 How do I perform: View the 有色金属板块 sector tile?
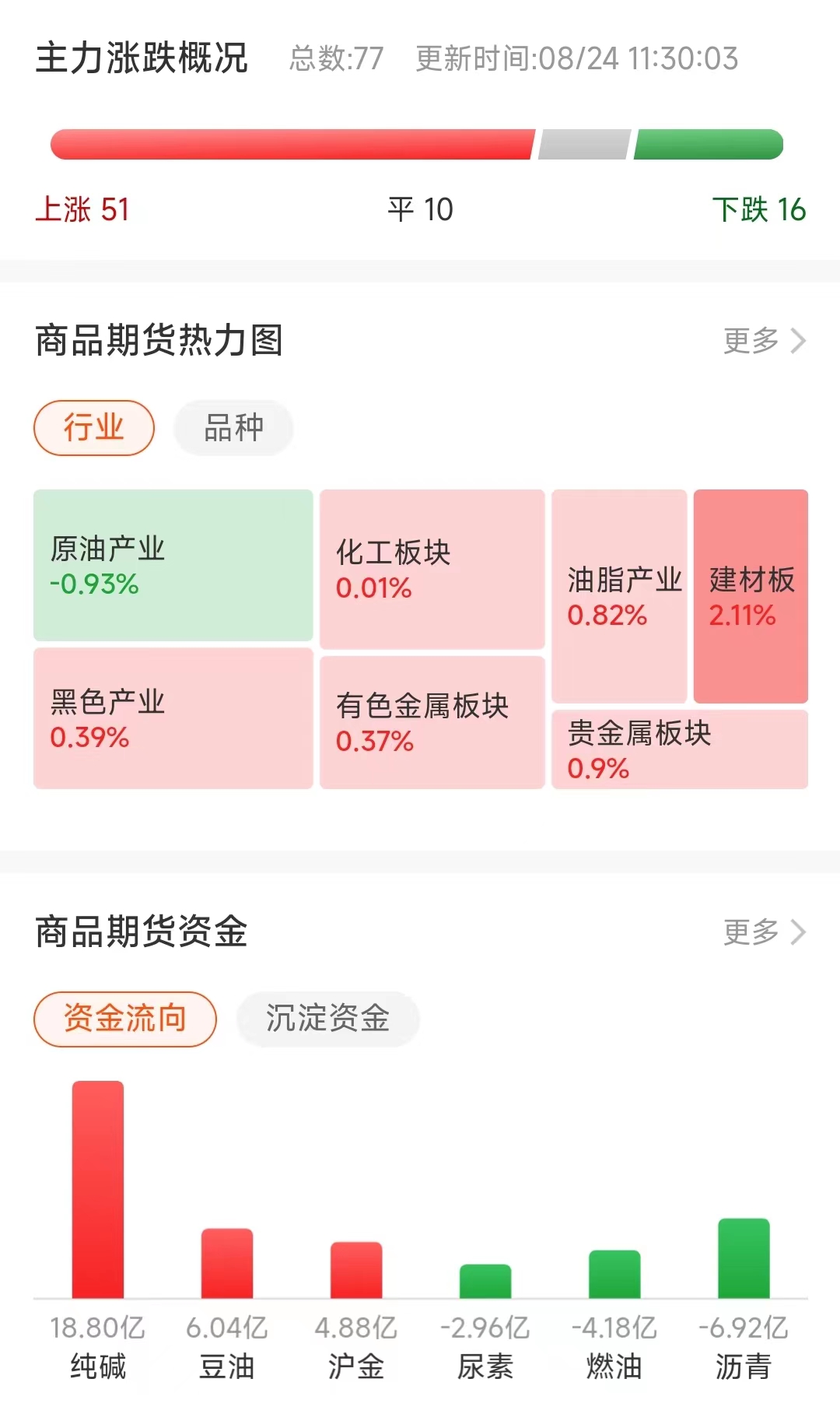432,722
